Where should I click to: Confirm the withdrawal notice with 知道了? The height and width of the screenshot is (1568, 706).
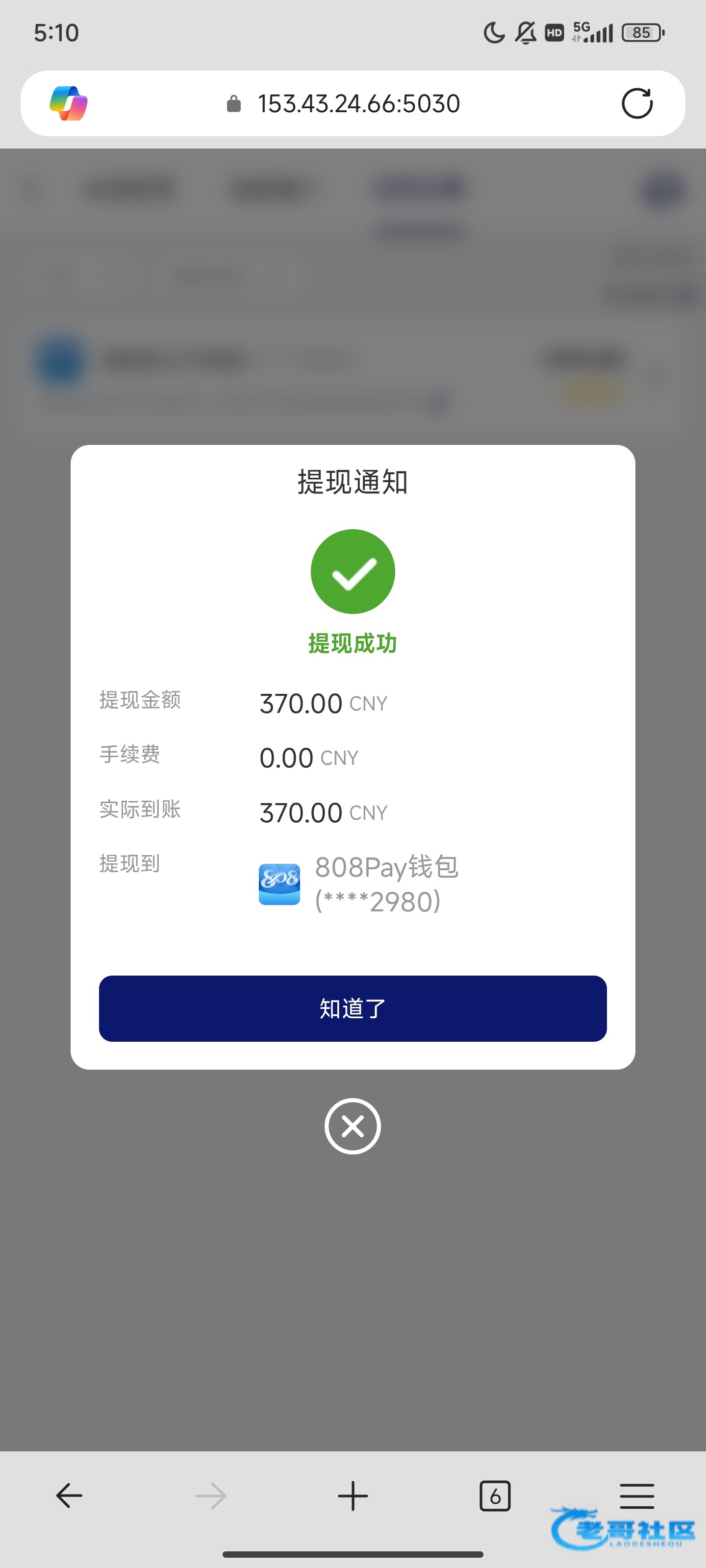point(353,1008)
